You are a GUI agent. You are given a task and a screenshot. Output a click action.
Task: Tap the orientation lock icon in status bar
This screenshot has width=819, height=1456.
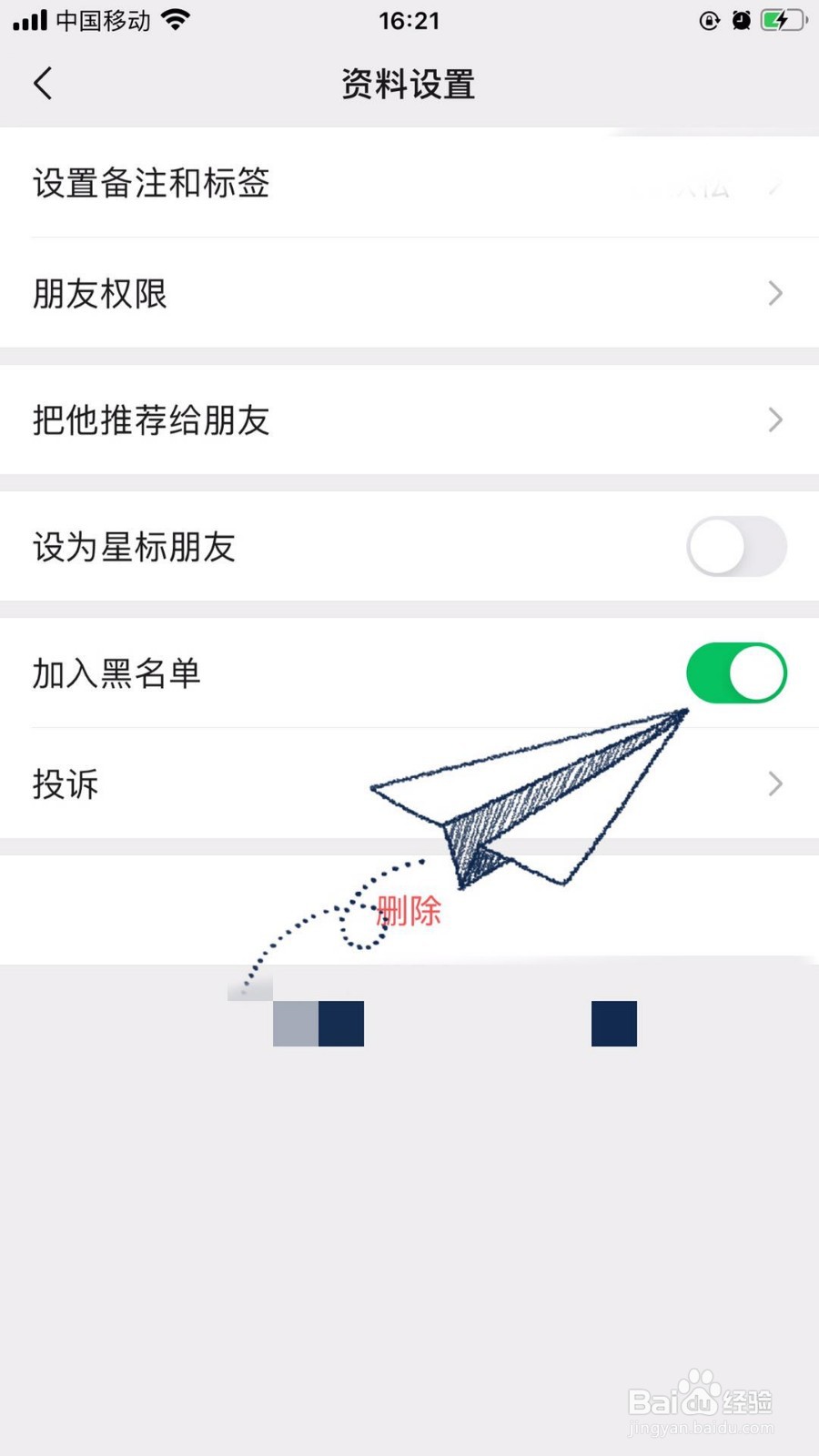click(709, 20)
